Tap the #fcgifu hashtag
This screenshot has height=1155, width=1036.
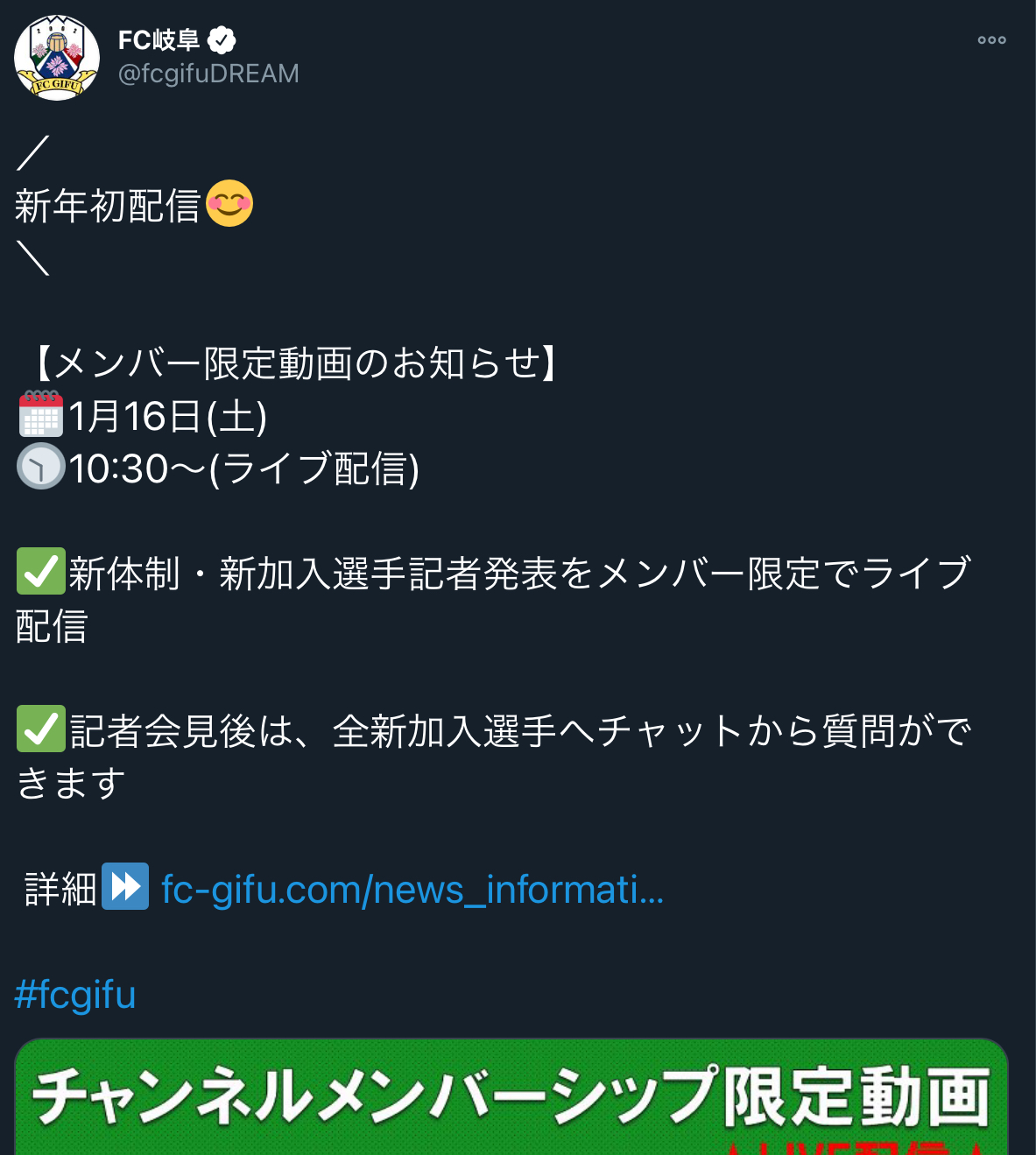[x=75, y=995]
